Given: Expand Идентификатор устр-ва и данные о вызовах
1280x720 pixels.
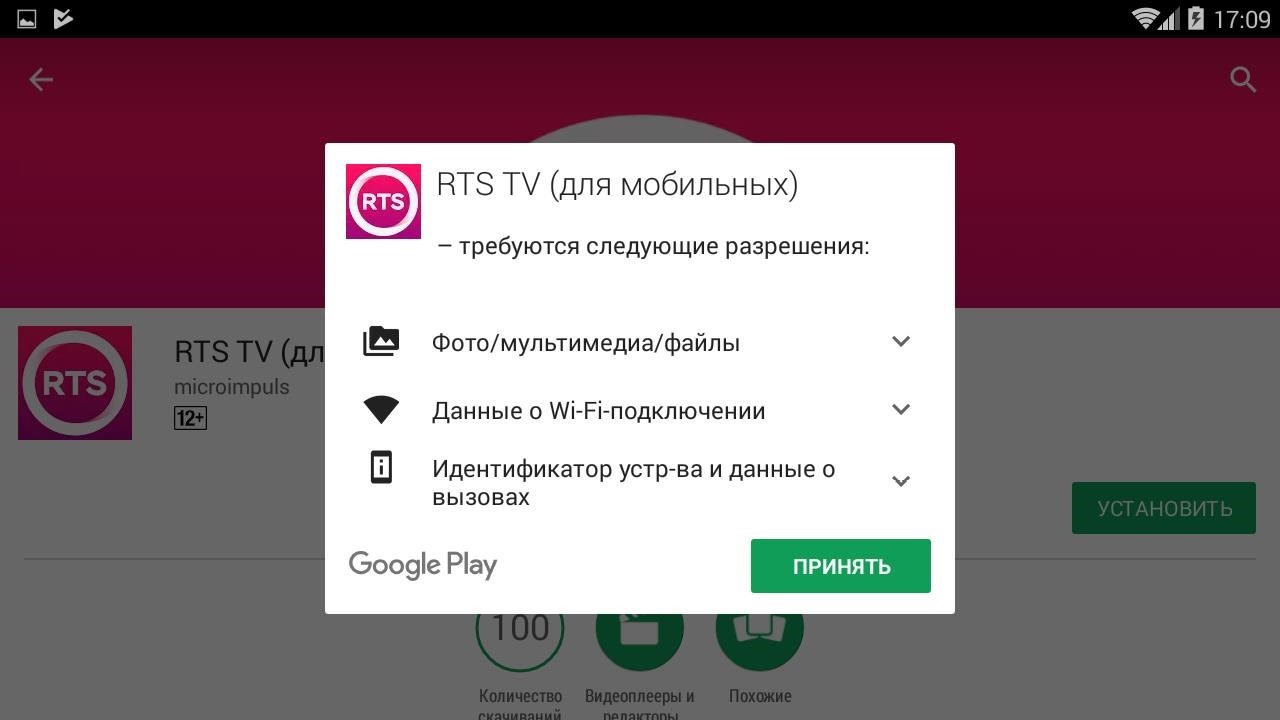Looking at the screenshot, I should 900,482.
